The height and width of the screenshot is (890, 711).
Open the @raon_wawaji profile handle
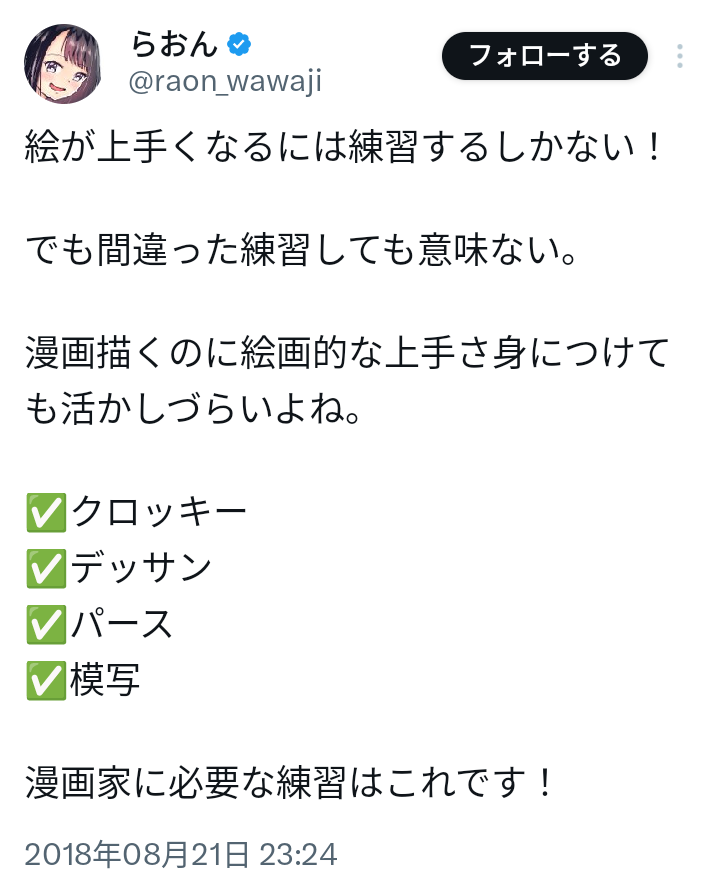point(226,82)
